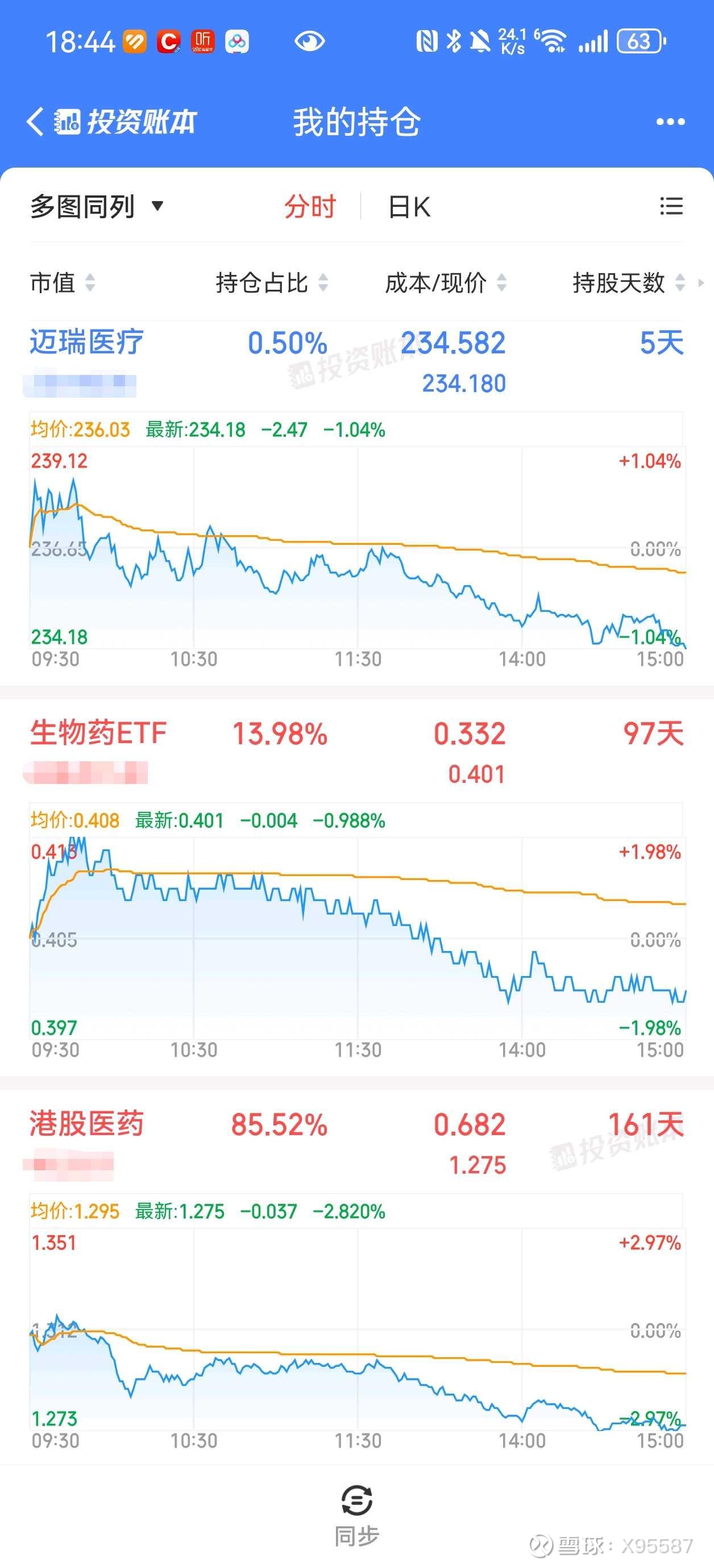
Task: Tap the 同步 sync button
Action: coord(357,1516)
